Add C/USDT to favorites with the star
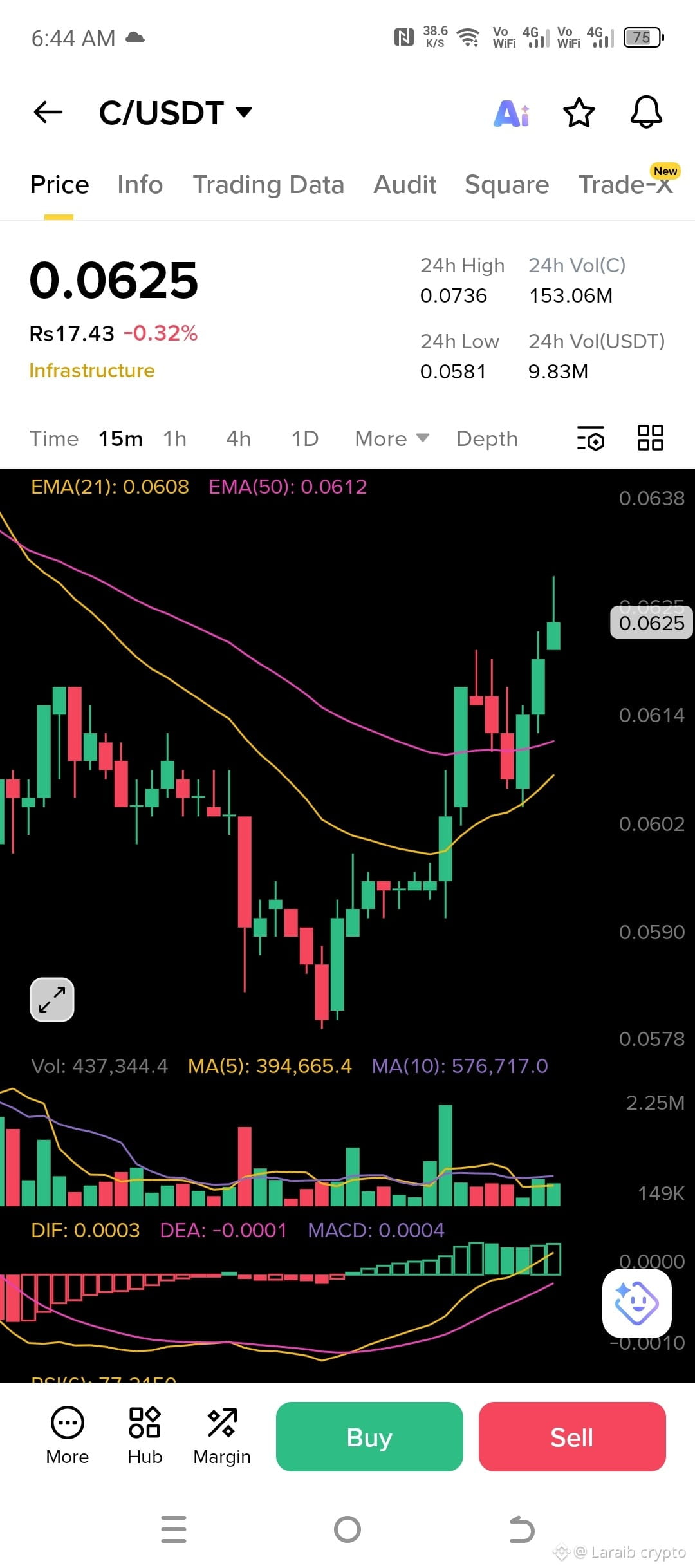This screenshot has height=1568, width=695. [579, 113]
